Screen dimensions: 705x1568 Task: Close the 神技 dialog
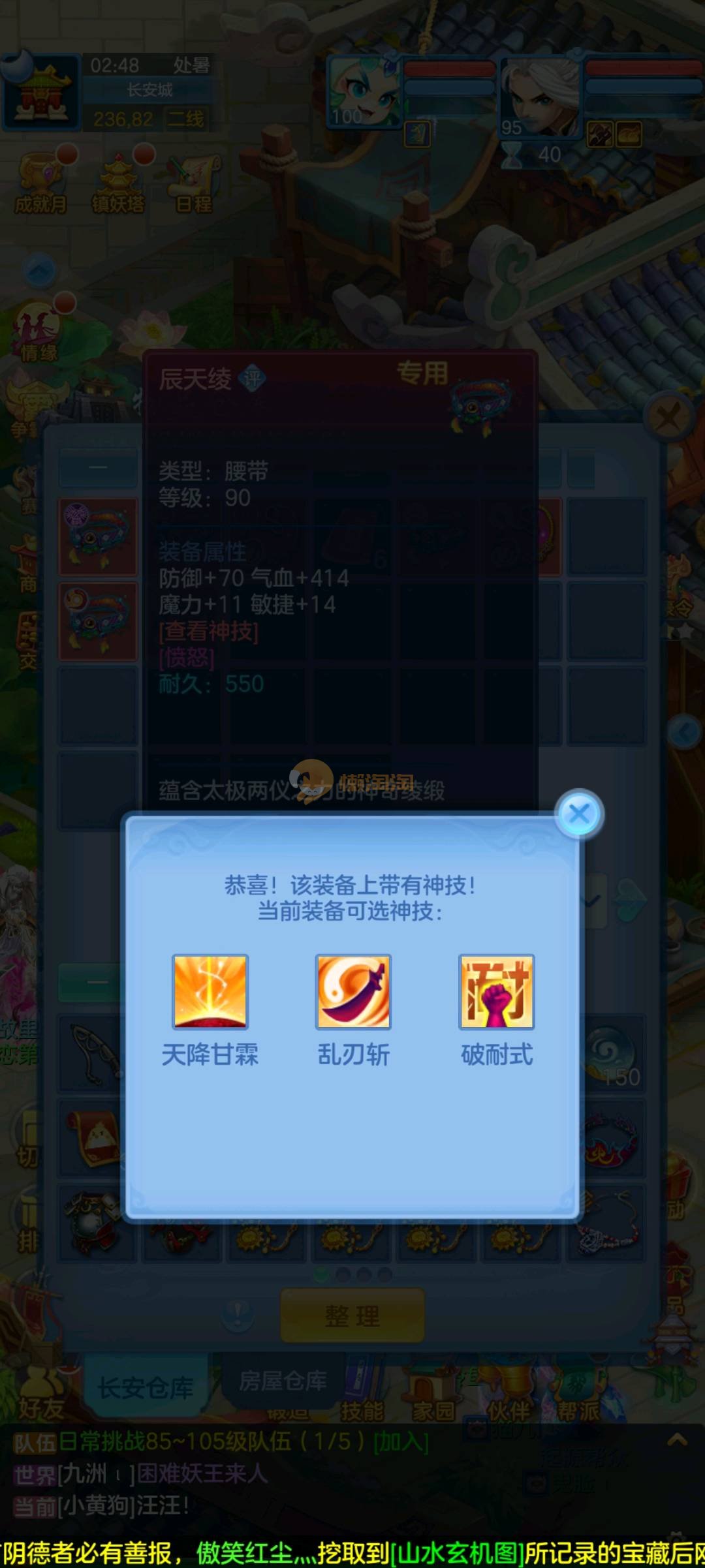click(579, 814)
